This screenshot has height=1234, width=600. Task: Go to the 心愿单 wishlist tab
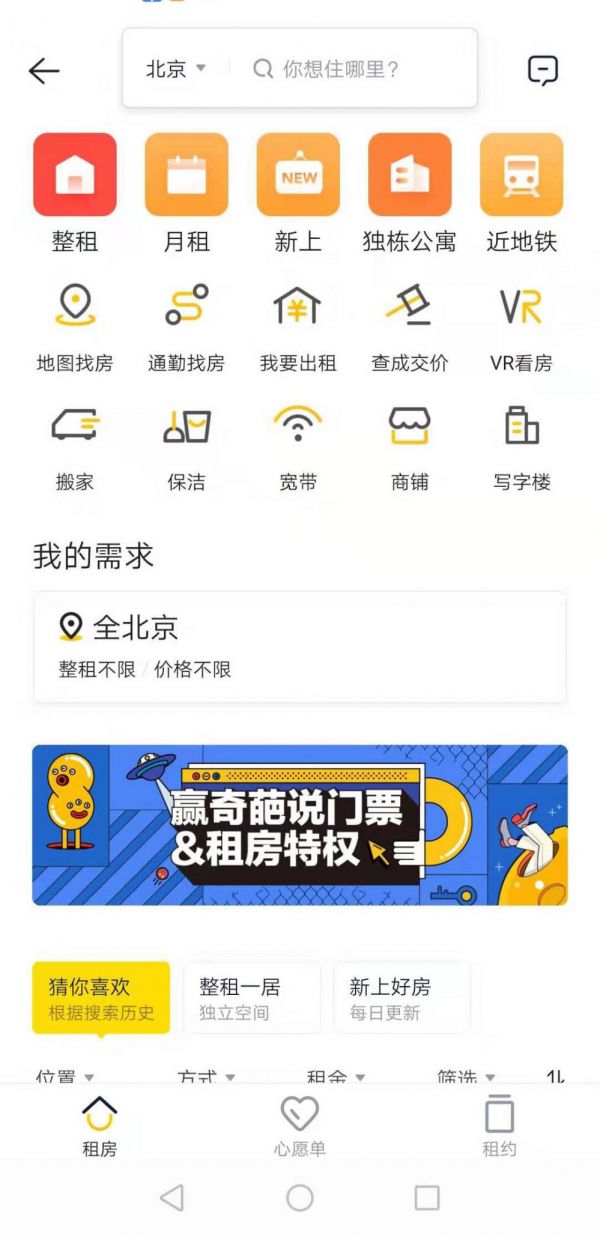pos(299,1126)
